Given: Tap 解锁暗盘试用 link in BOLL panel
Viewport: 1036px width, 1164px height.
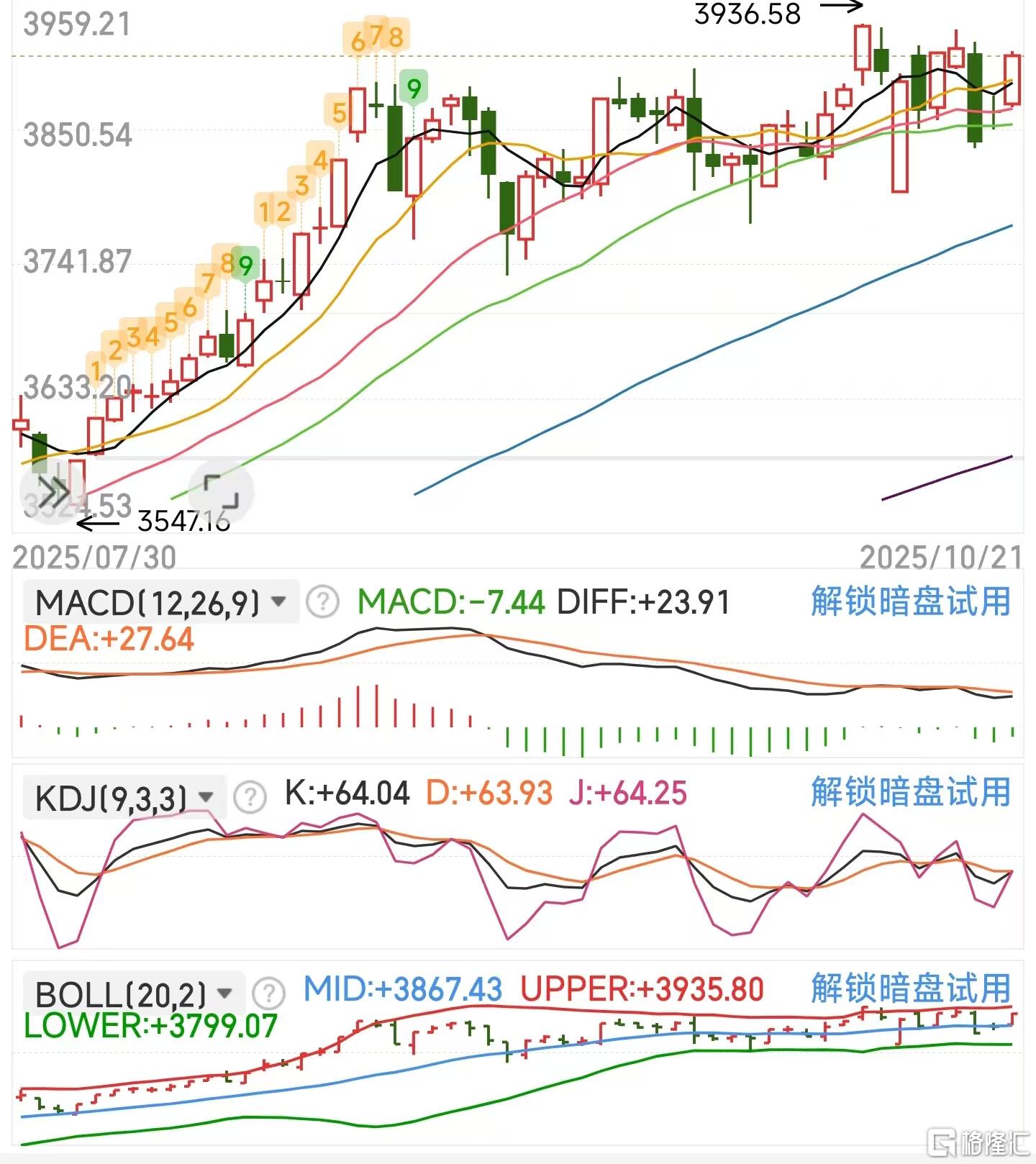Looking at the screenshot, I should [911, 989].
